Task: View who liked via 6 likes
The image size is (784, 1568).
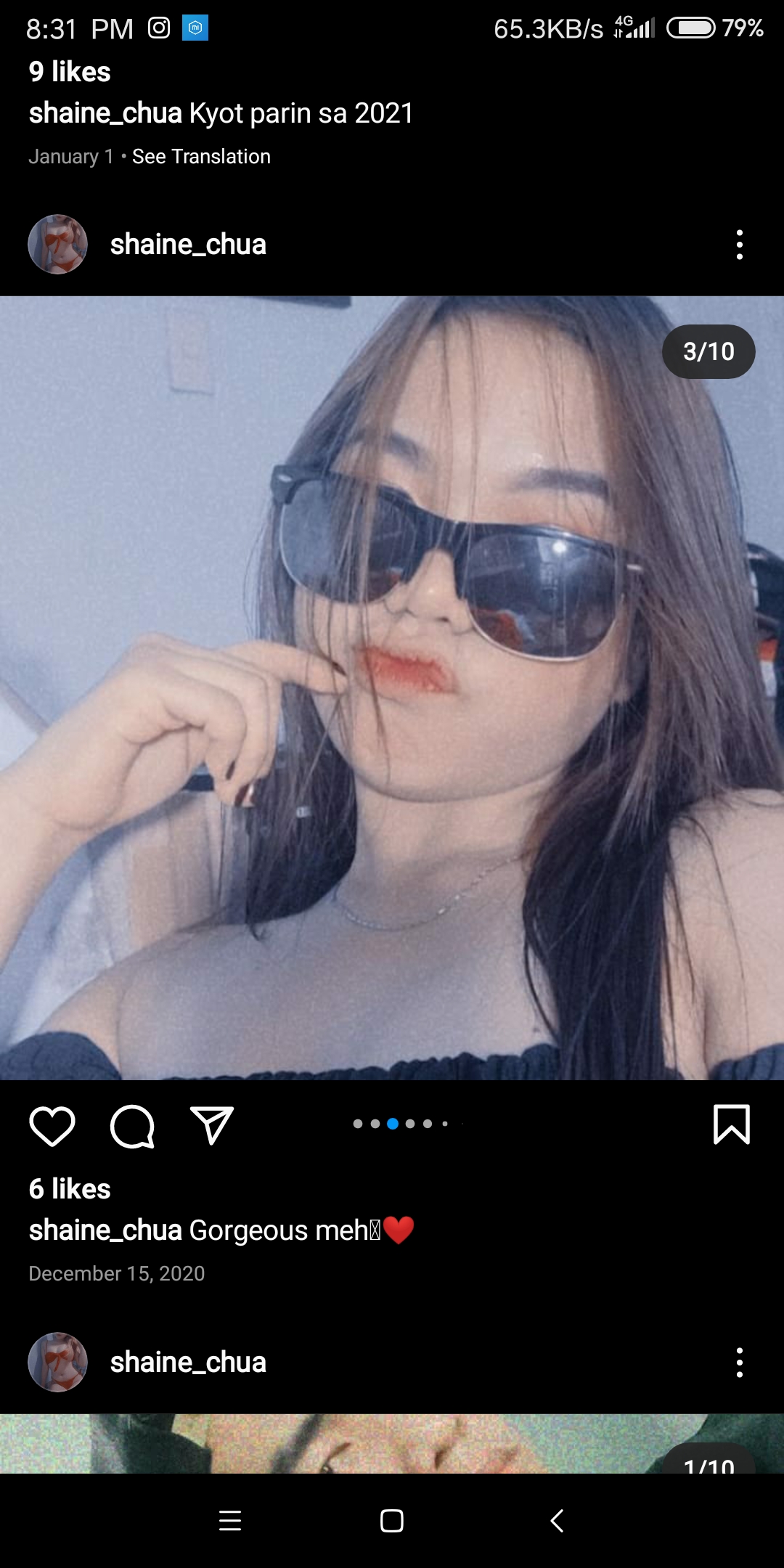Action: [70, 1189]
